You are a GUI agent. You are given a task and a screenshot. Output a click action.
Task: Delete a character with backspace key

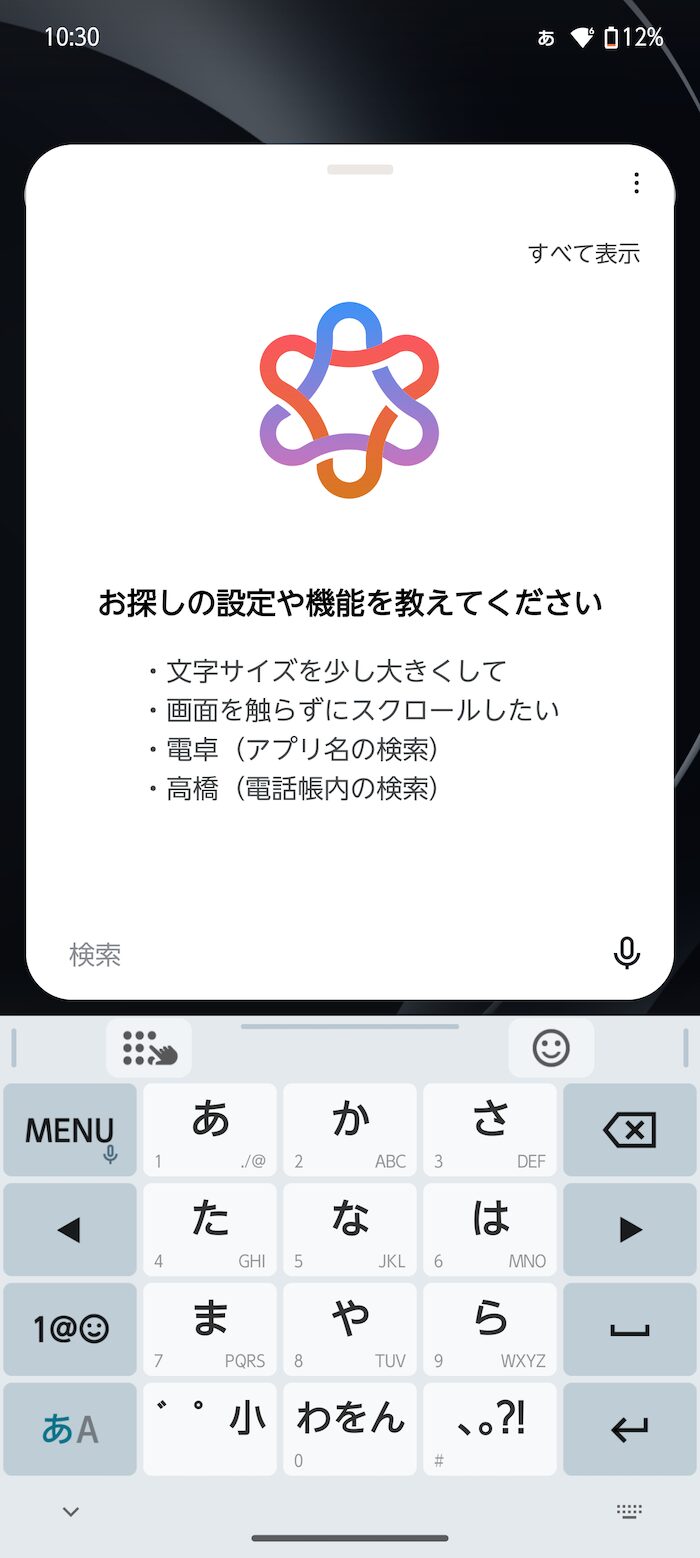tap(630, 1130)
